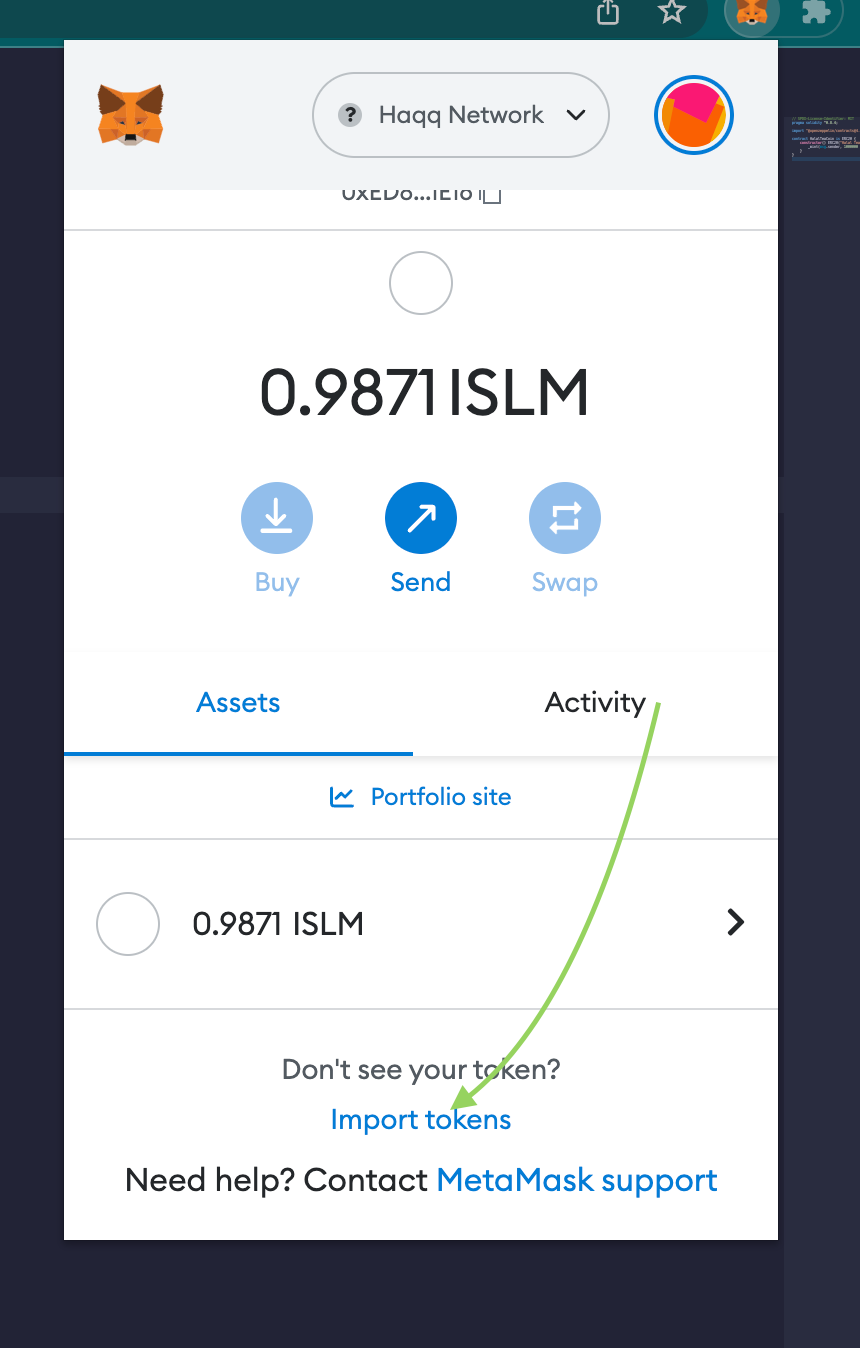Open the account avatar menu

(x=694, y=116)
